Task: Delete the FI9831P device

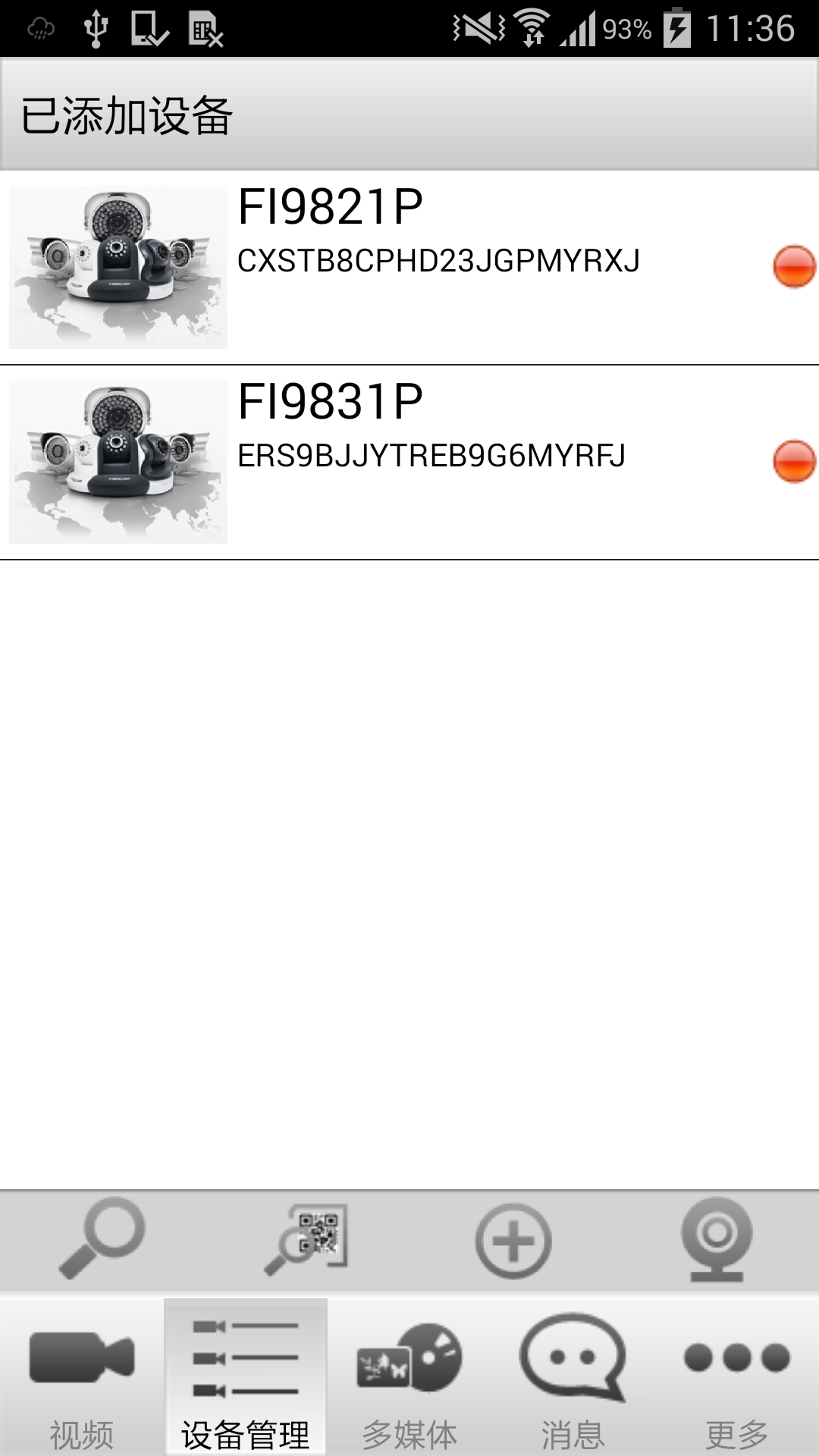Action: [793, 461]
